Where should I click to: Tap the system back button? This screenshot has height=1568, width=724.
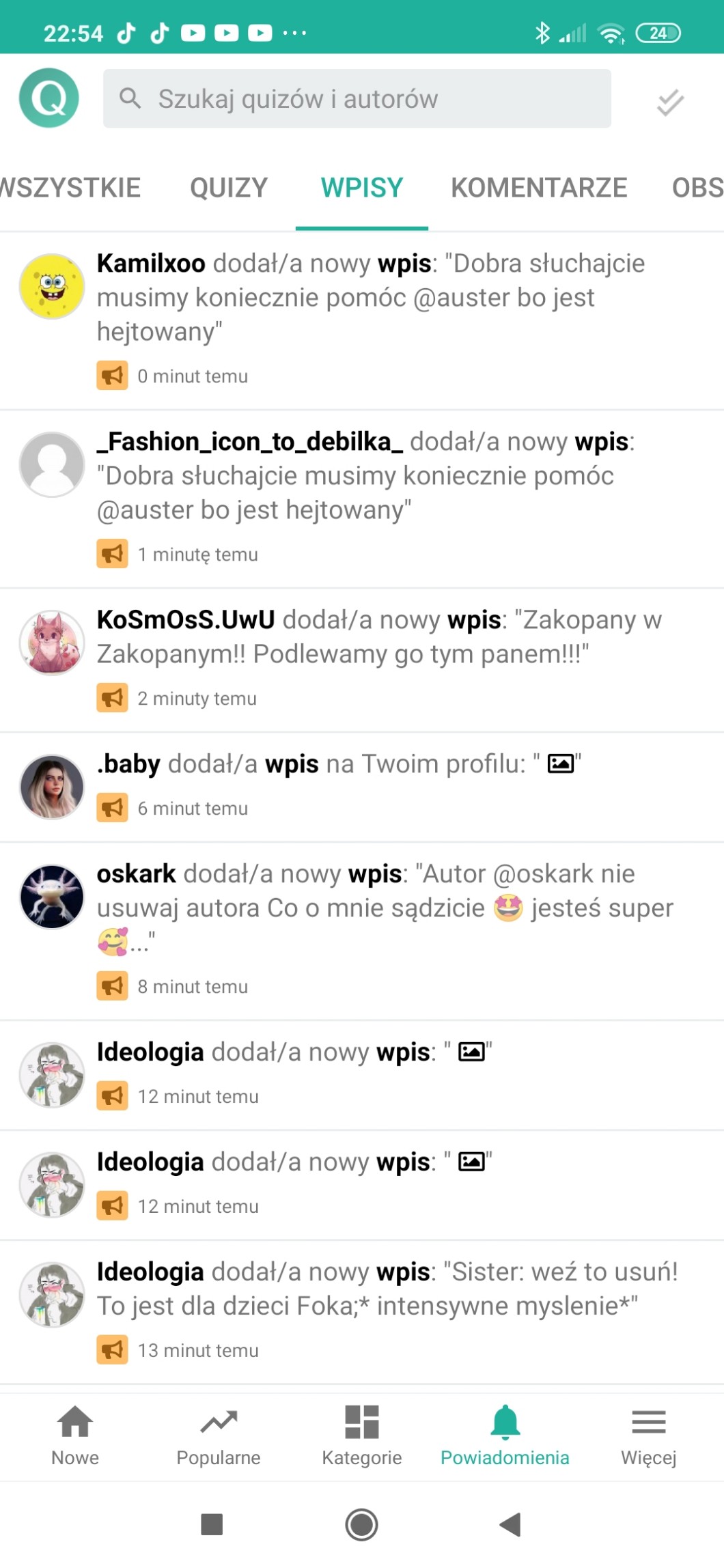click(x=510, y=1524)
